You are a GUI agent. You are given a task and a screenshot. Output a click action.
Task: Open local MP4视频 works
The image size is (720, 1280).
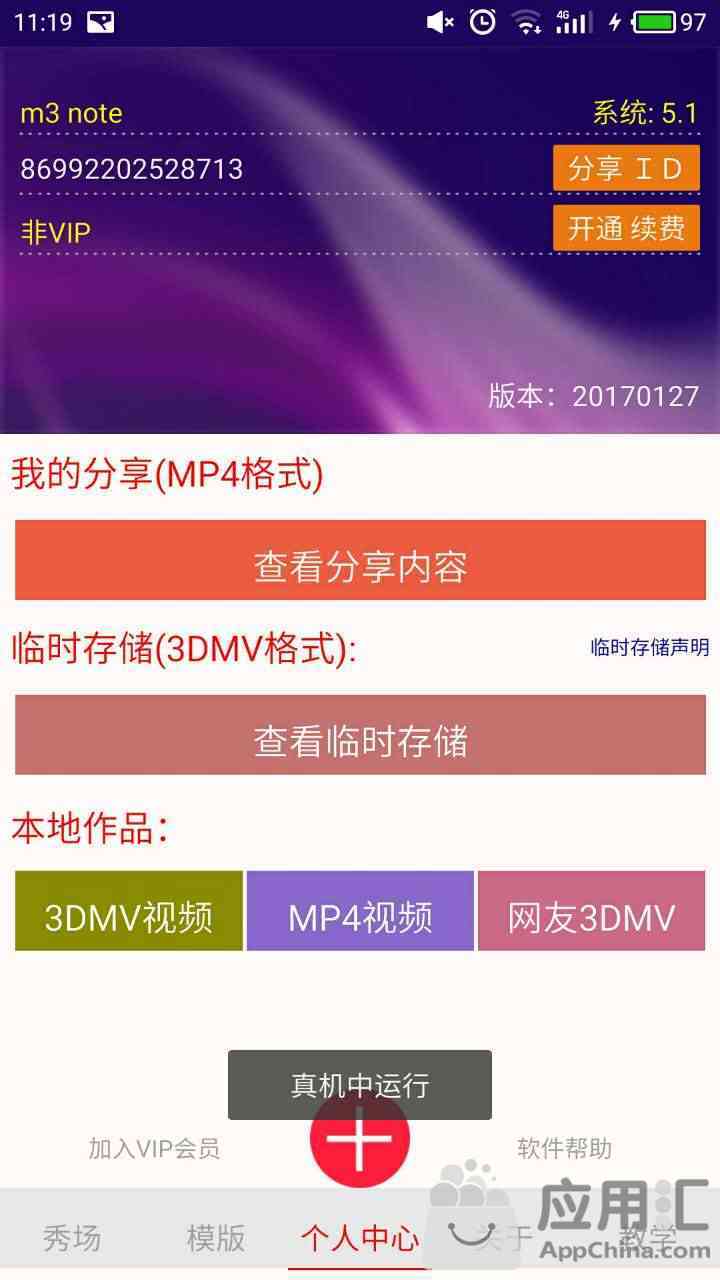[360, 915]
